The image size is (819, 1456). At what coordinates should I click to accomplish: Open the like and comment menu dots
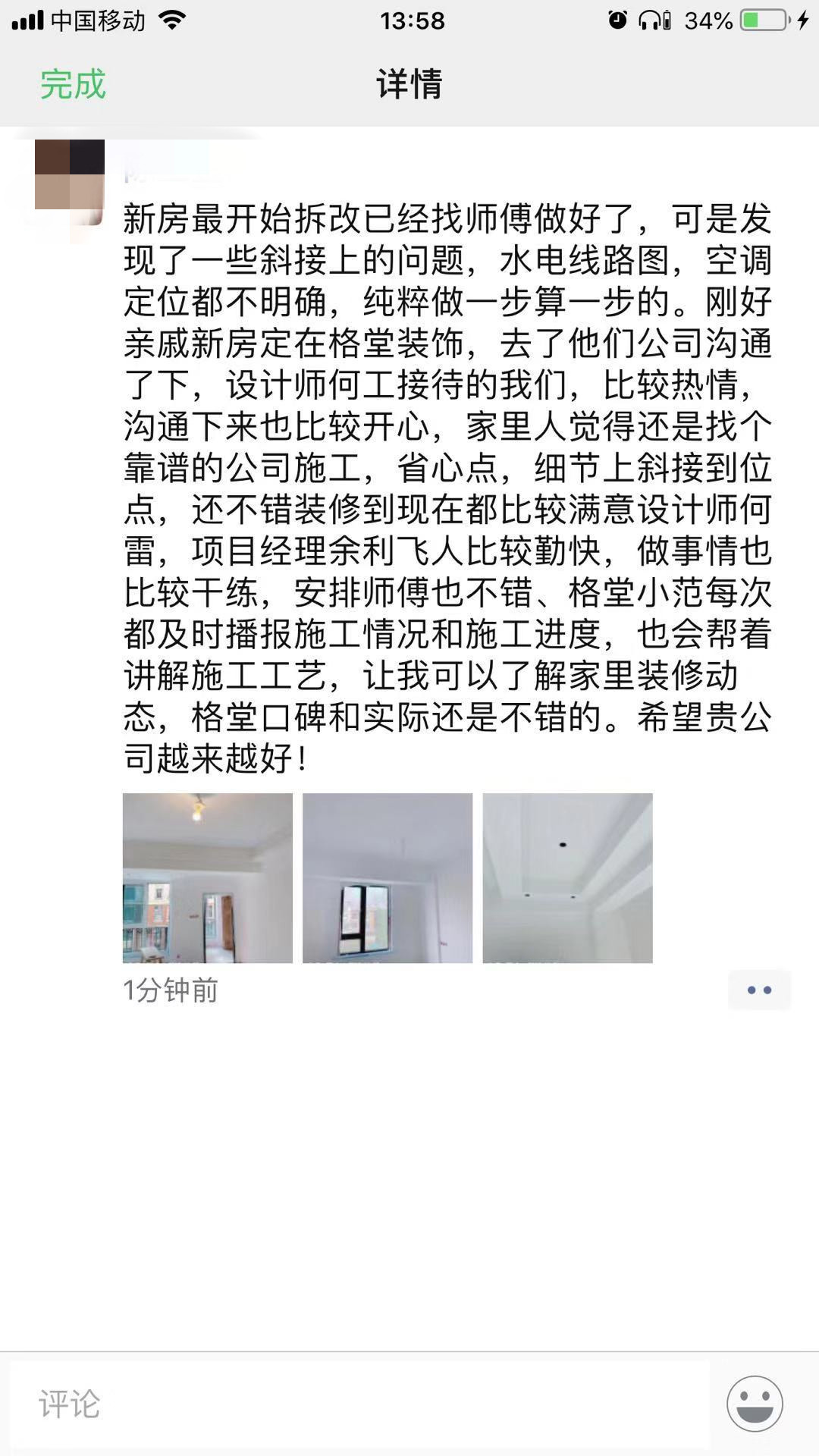(x=759, y=990)
